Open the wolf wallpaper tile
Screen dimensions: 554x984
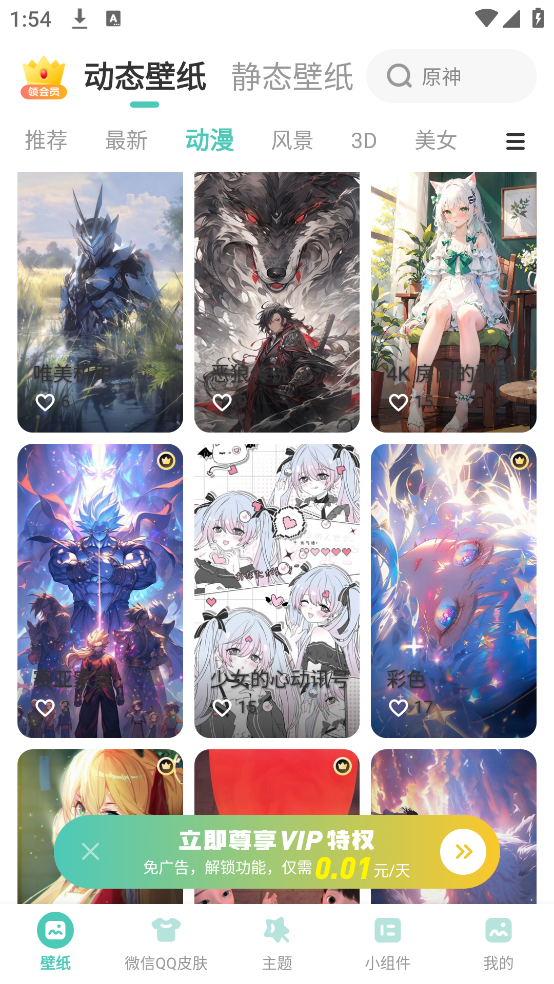277,302
